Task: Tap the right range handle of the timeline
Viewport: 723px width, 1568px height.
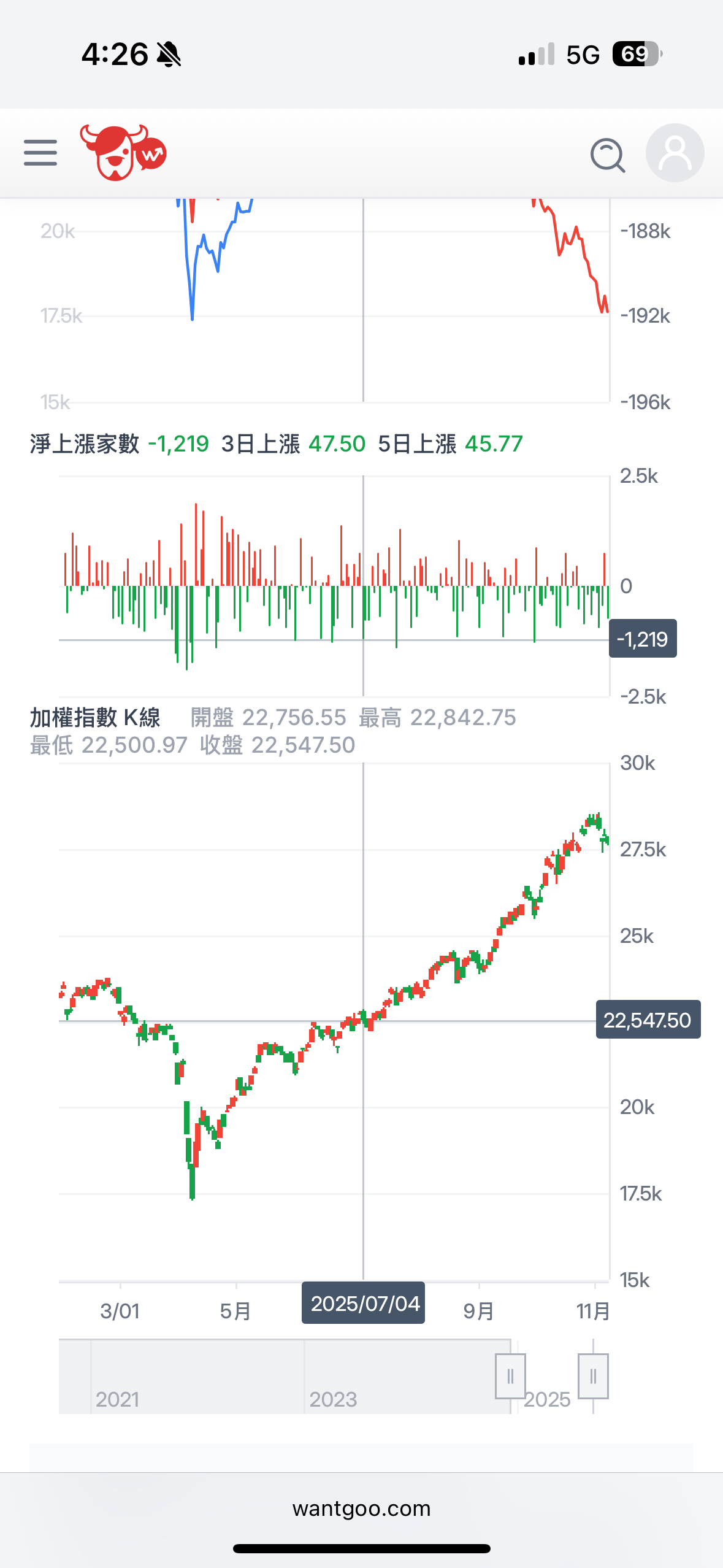Action: (593, 1376)
